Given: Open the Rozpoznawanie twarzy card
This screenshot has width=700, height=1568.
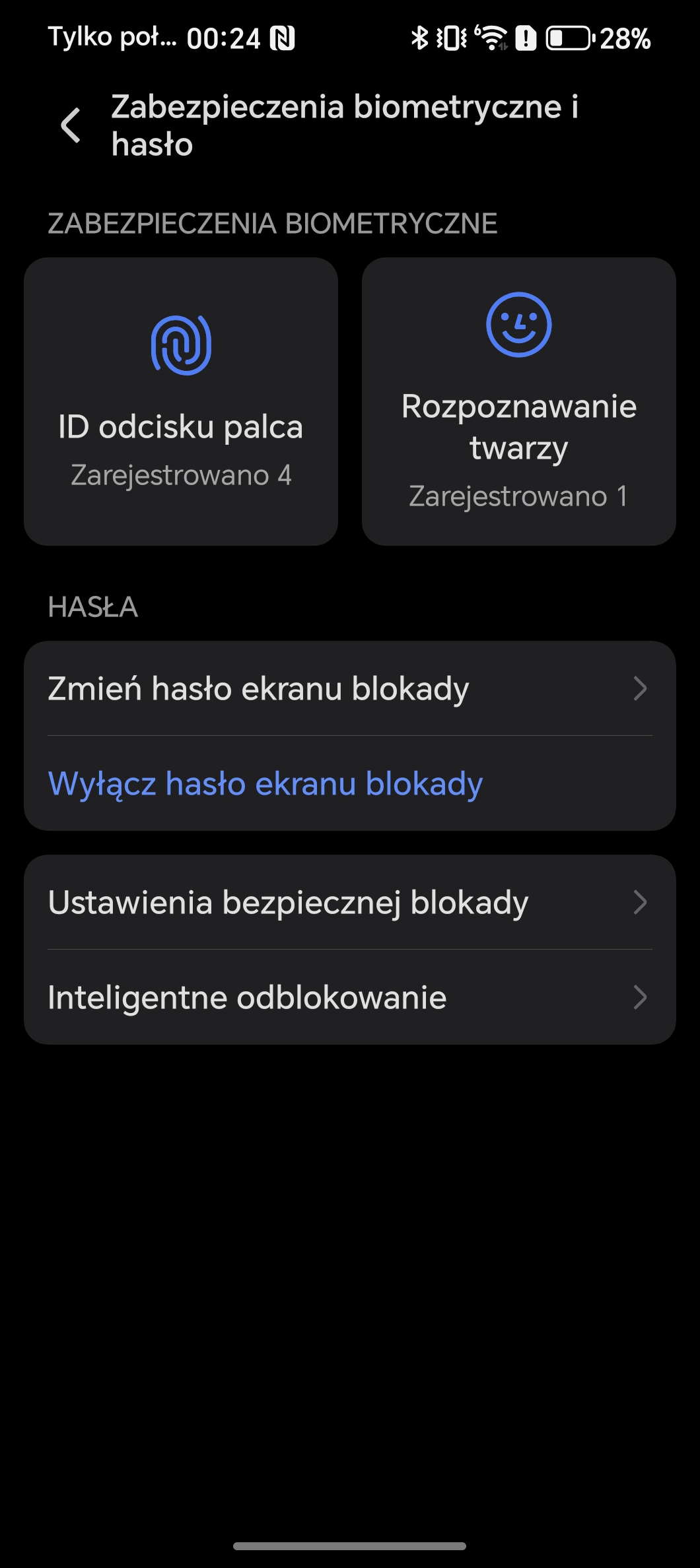Looking at the screenshot, I should tap(519, 401).
